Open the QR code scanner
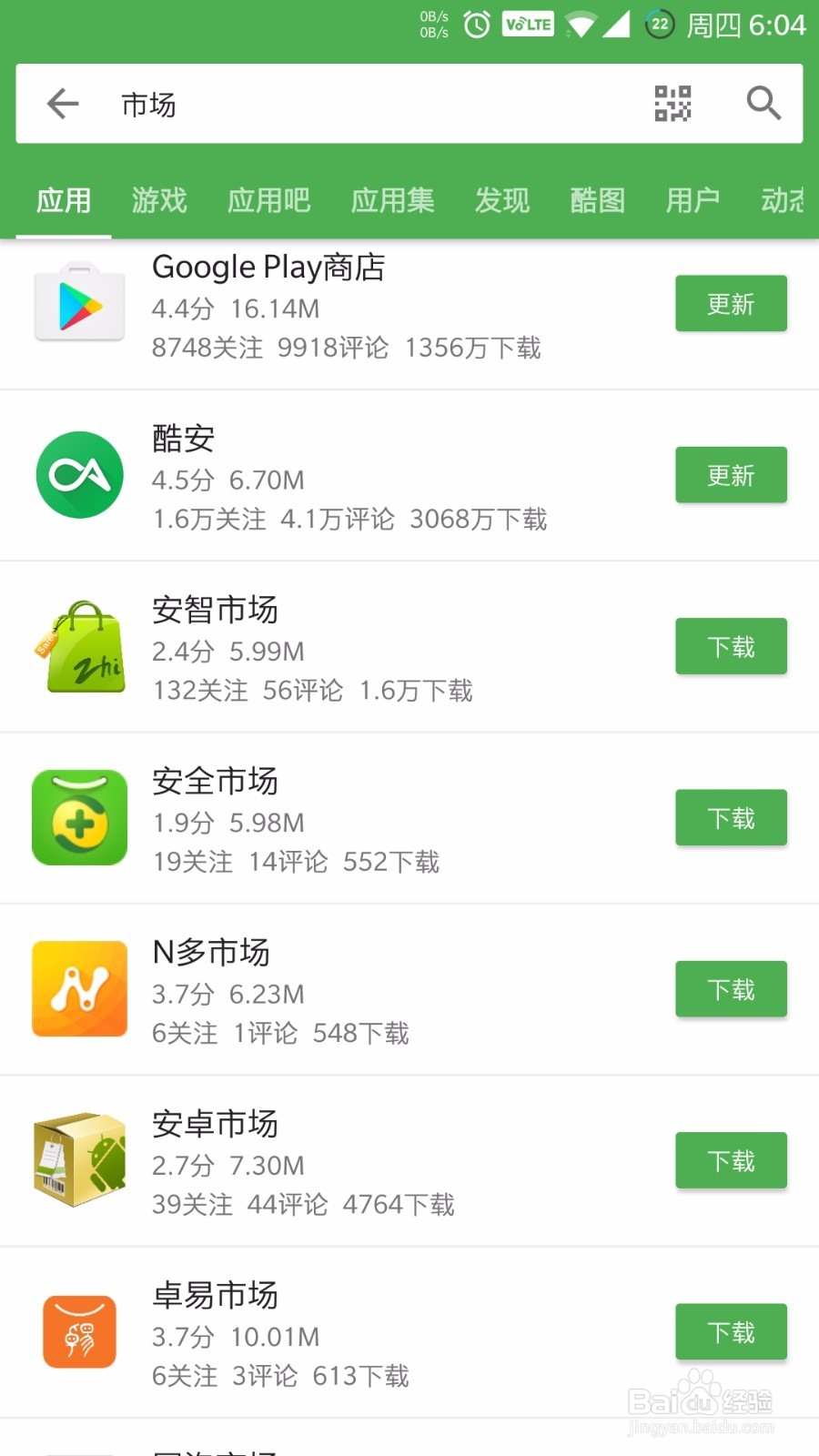 [x=672, y=104]
